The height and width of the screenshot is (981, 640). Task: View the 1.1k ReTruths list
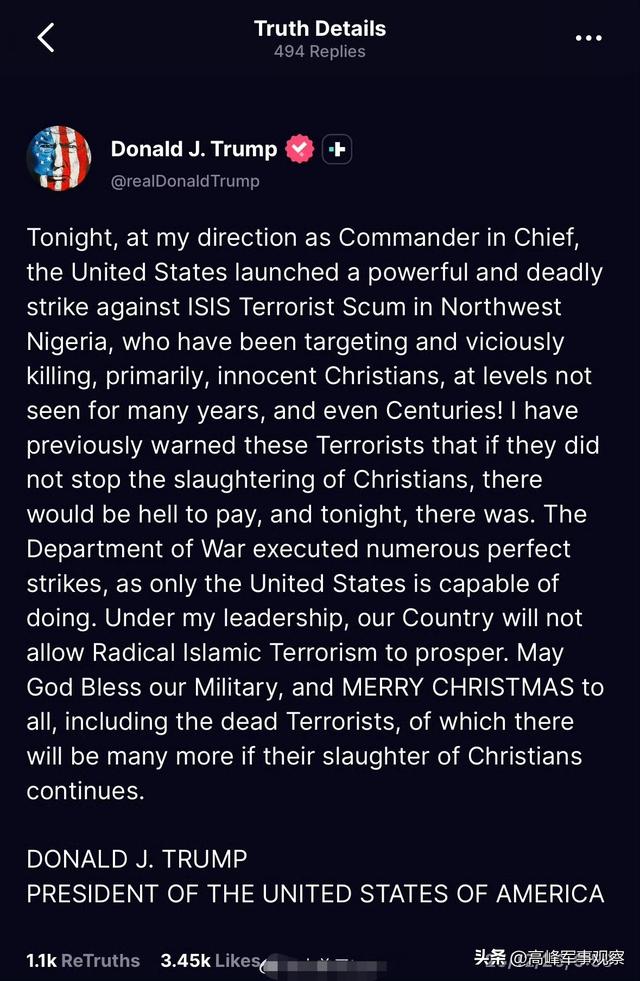click(x=83, y=960)
